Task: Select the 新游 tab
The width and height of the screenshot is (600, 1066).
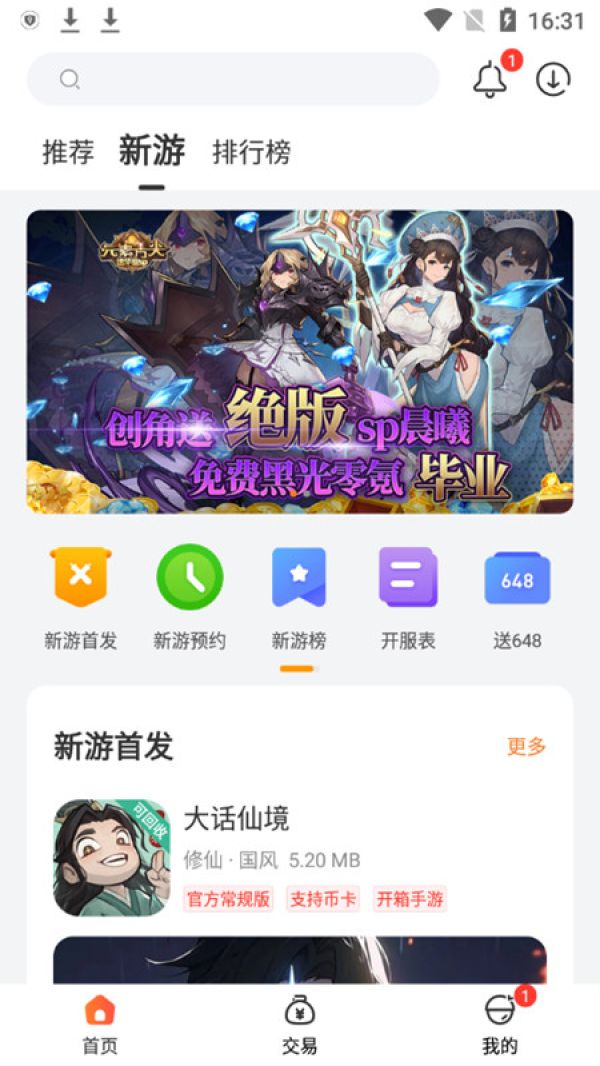Action: (152, 152)
